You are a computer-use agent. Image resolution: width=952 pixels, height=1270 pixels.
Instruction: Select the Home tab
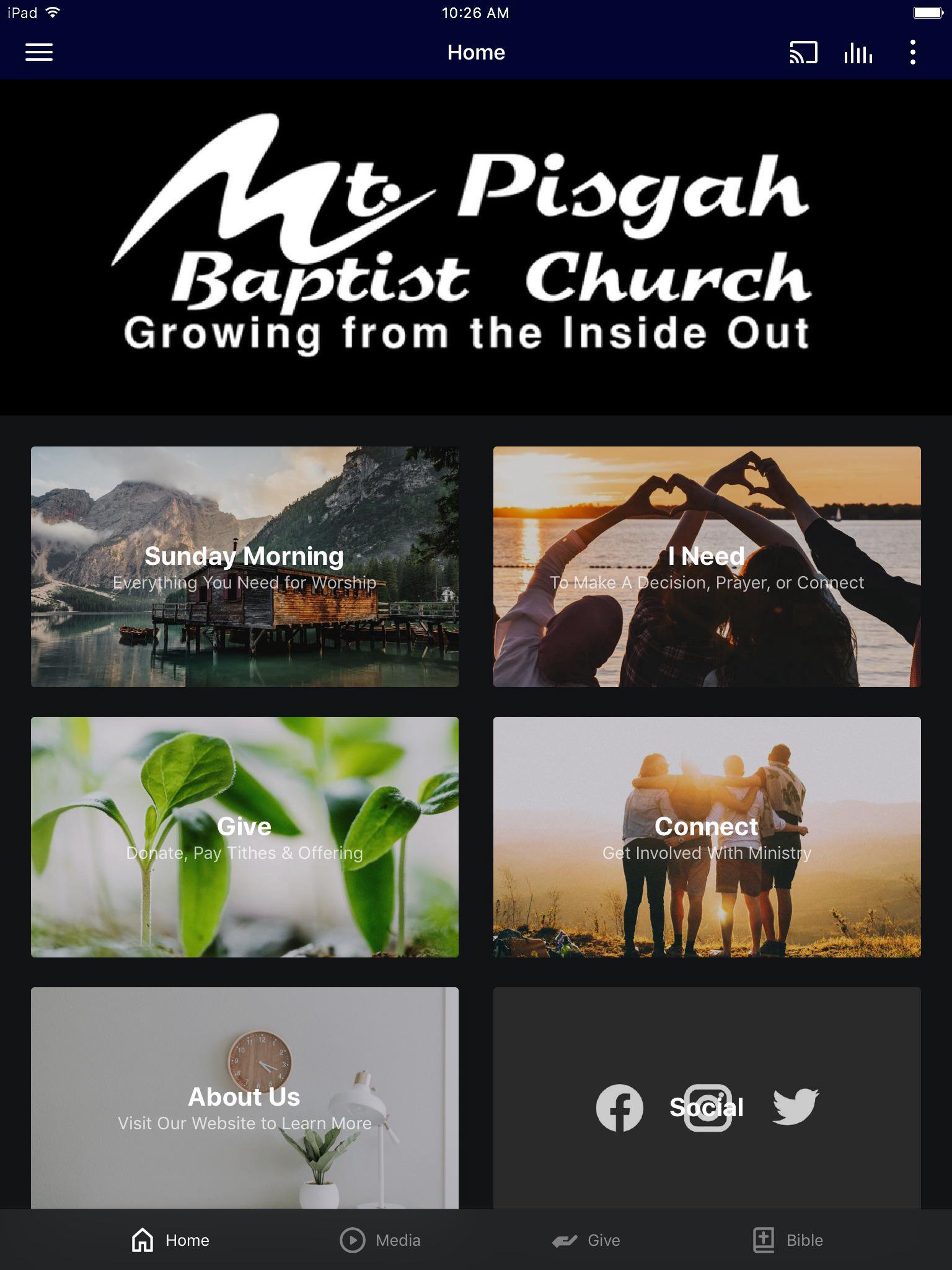tap(170, 1240)
